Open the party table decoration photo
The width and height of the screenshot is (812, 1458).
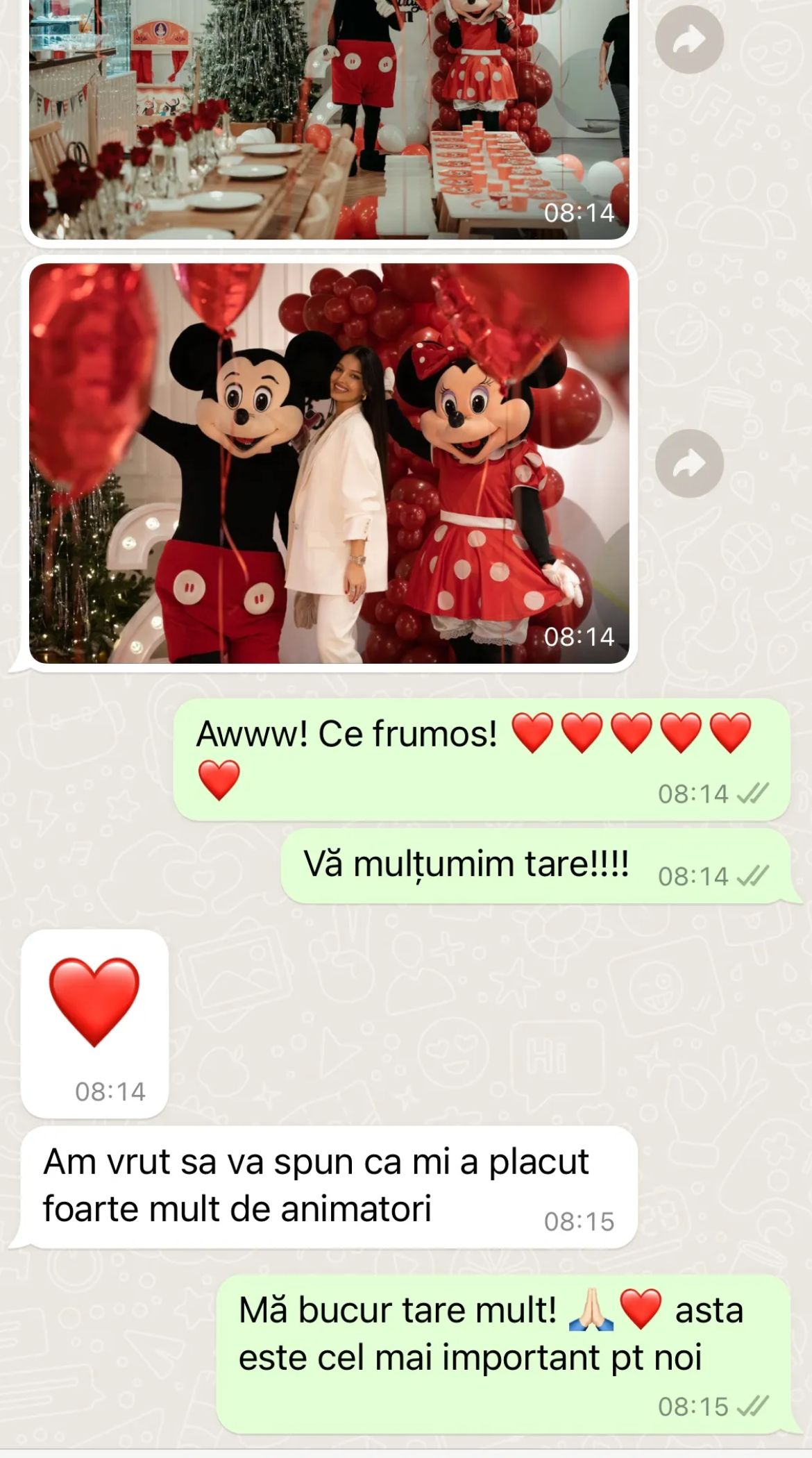329,119
